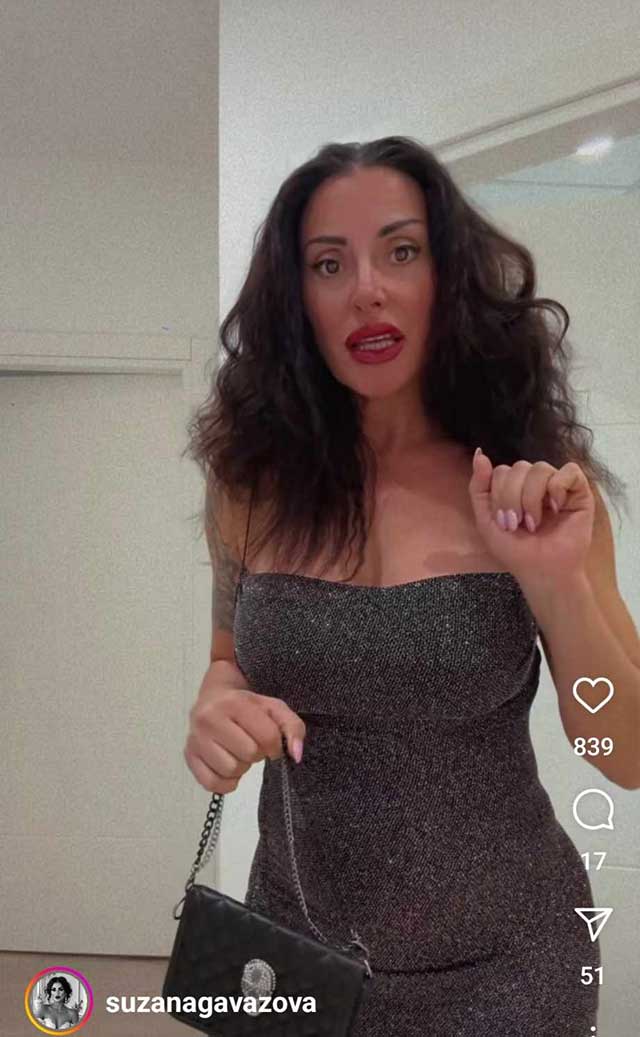Open suzanagavazova's profile picture story ring
Viewport: 640px width, 1037px height.
(x=58, y=1001)
